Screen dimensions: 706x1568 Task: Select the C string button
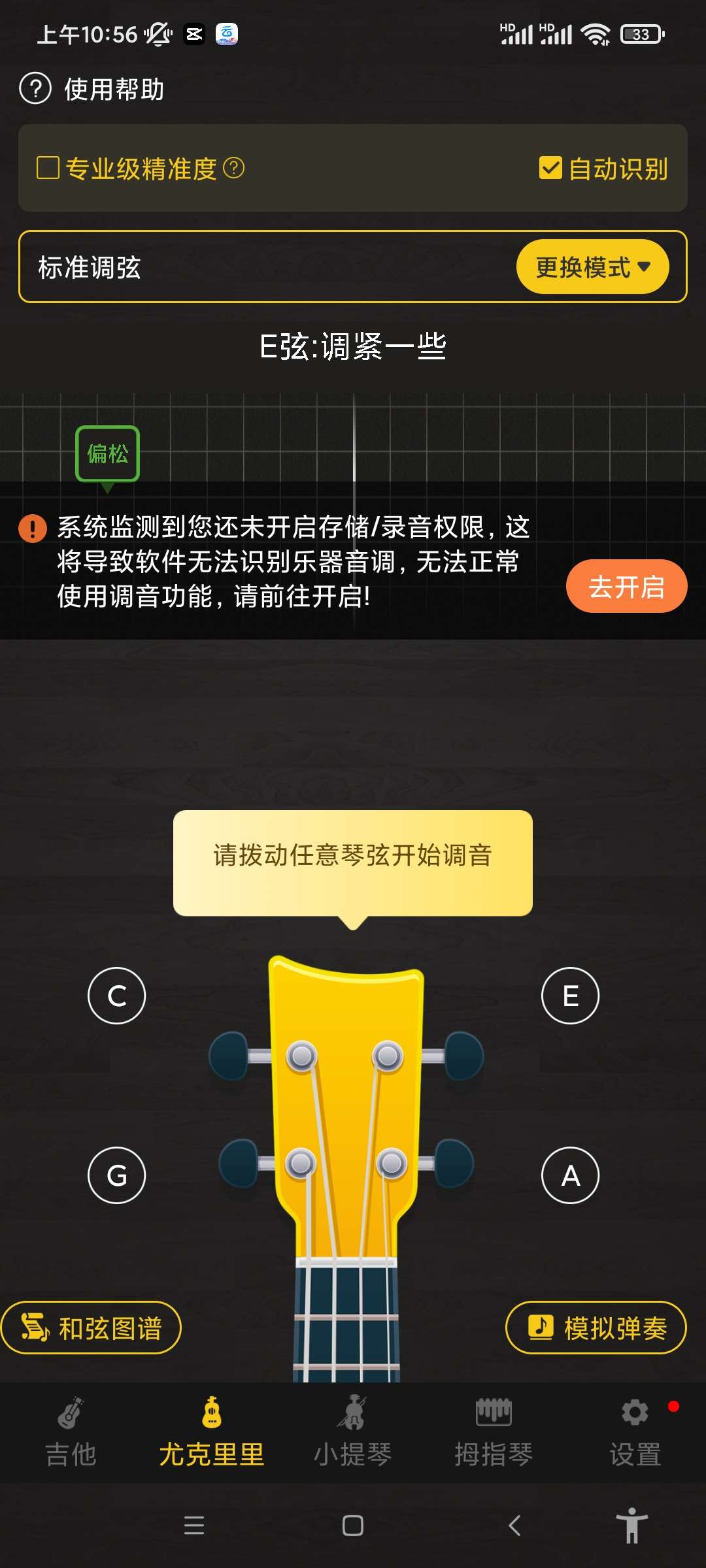[x=116, y=996]
